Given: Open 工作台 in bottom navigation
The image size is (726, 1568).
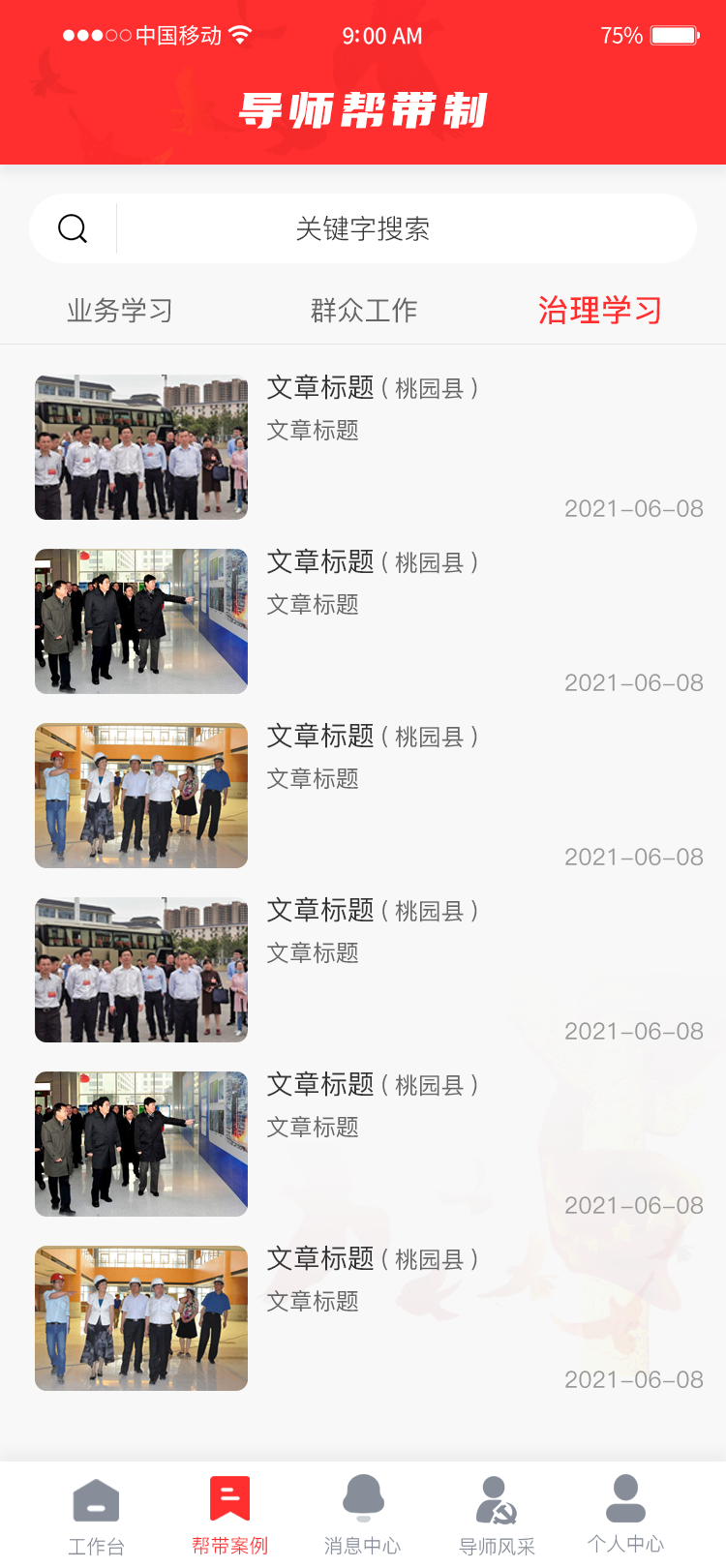Looking at the screenshot, I should (96, 1515).
